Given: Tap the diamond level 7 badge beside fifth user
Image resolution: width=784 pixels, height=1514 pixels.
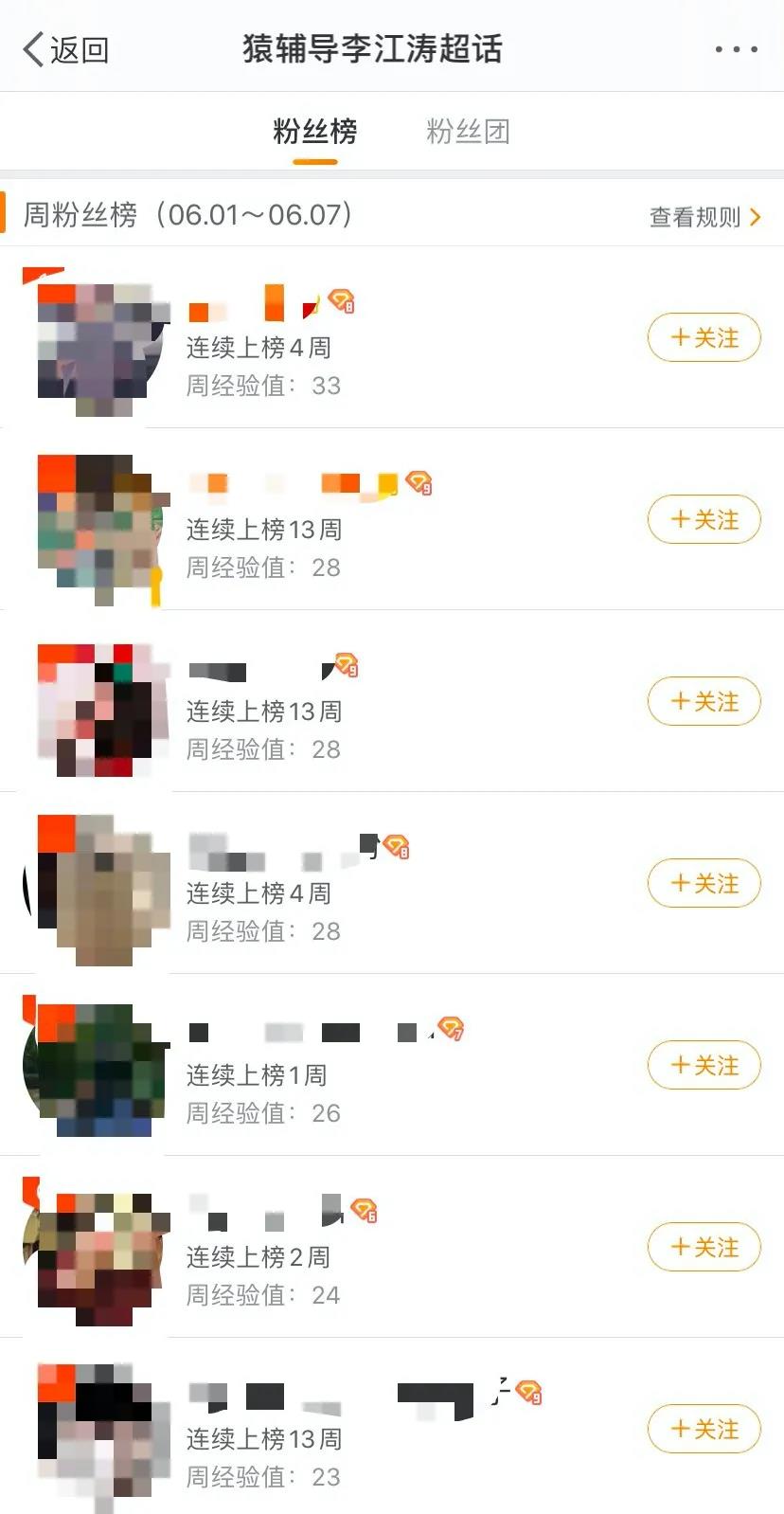Looking at the screenshot, I should (x=452, y=1031).
